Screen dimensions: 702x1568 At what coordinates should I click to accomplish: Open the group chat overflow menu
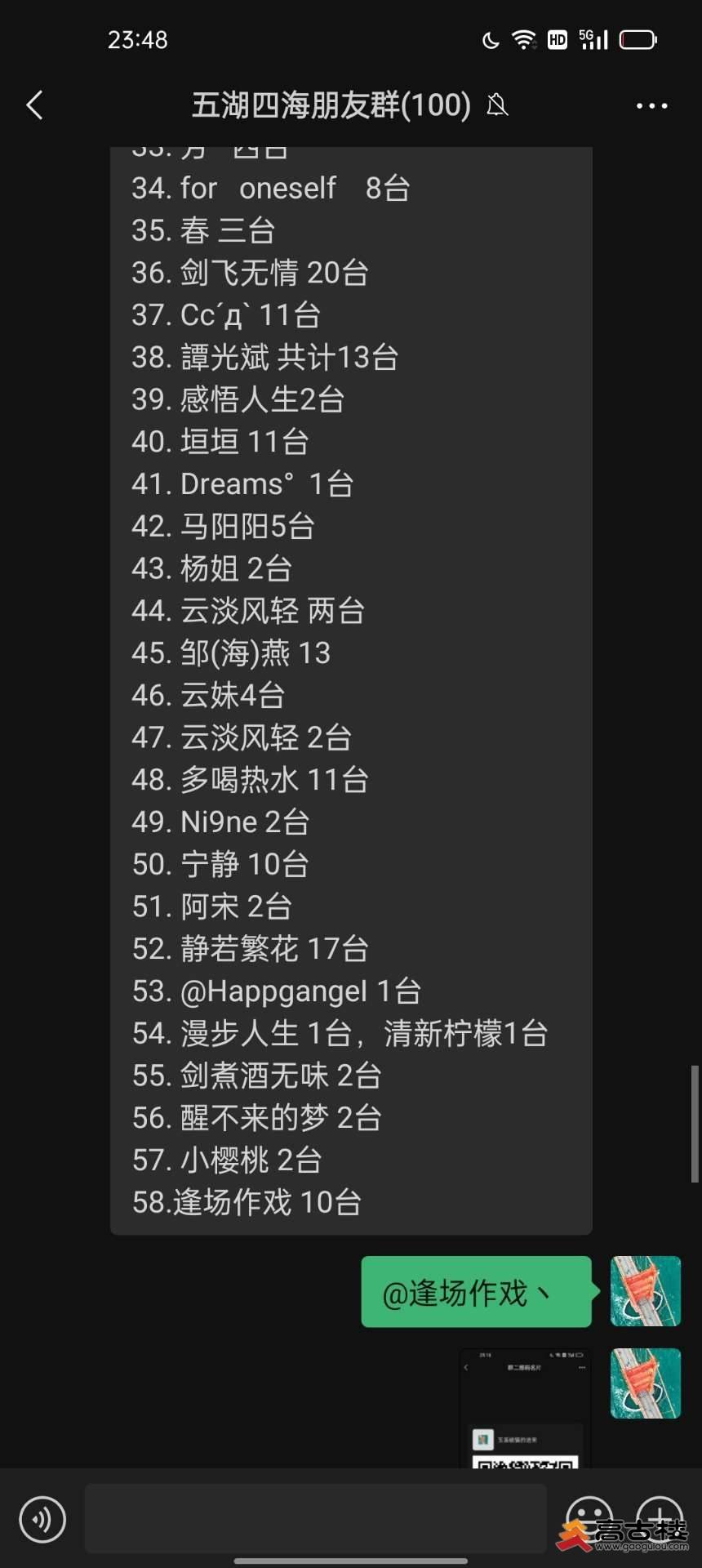(651, 105)
